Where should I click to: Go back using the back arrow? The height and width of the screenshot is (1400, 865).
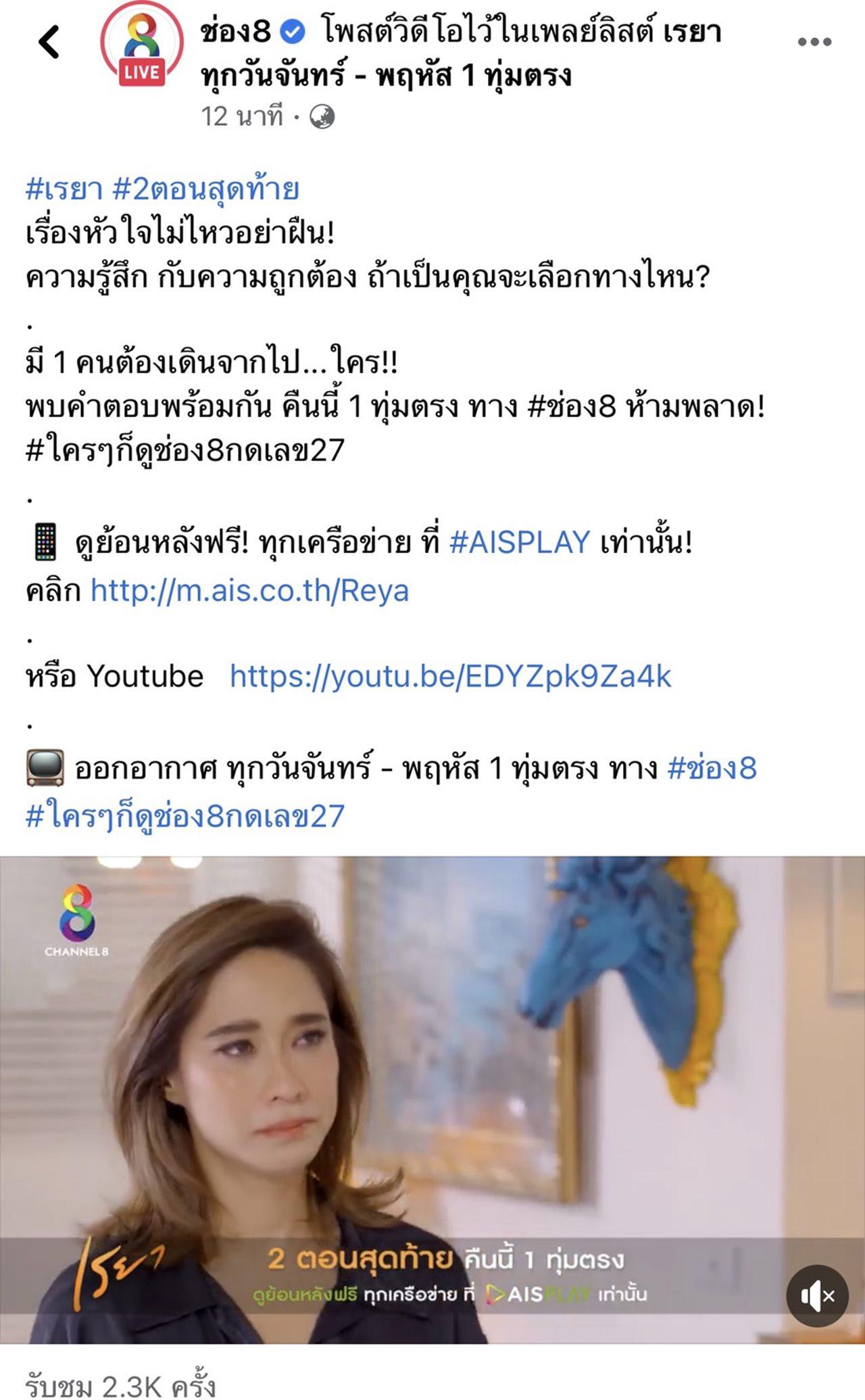click(x=49, y=42)
